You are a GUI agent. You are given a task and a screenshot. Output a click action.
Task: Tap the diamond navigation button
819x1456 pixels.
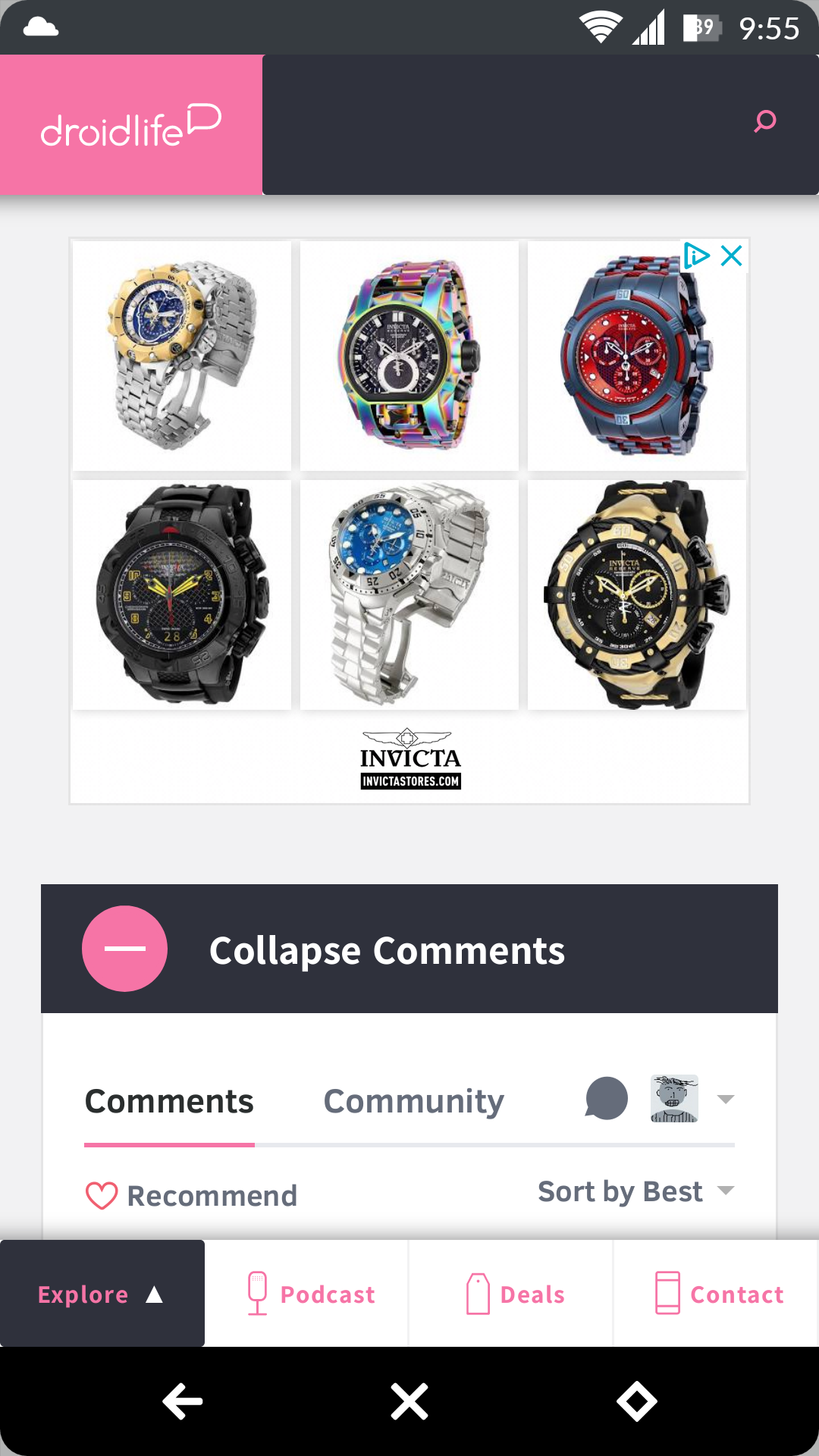[x=636, y=1401]
